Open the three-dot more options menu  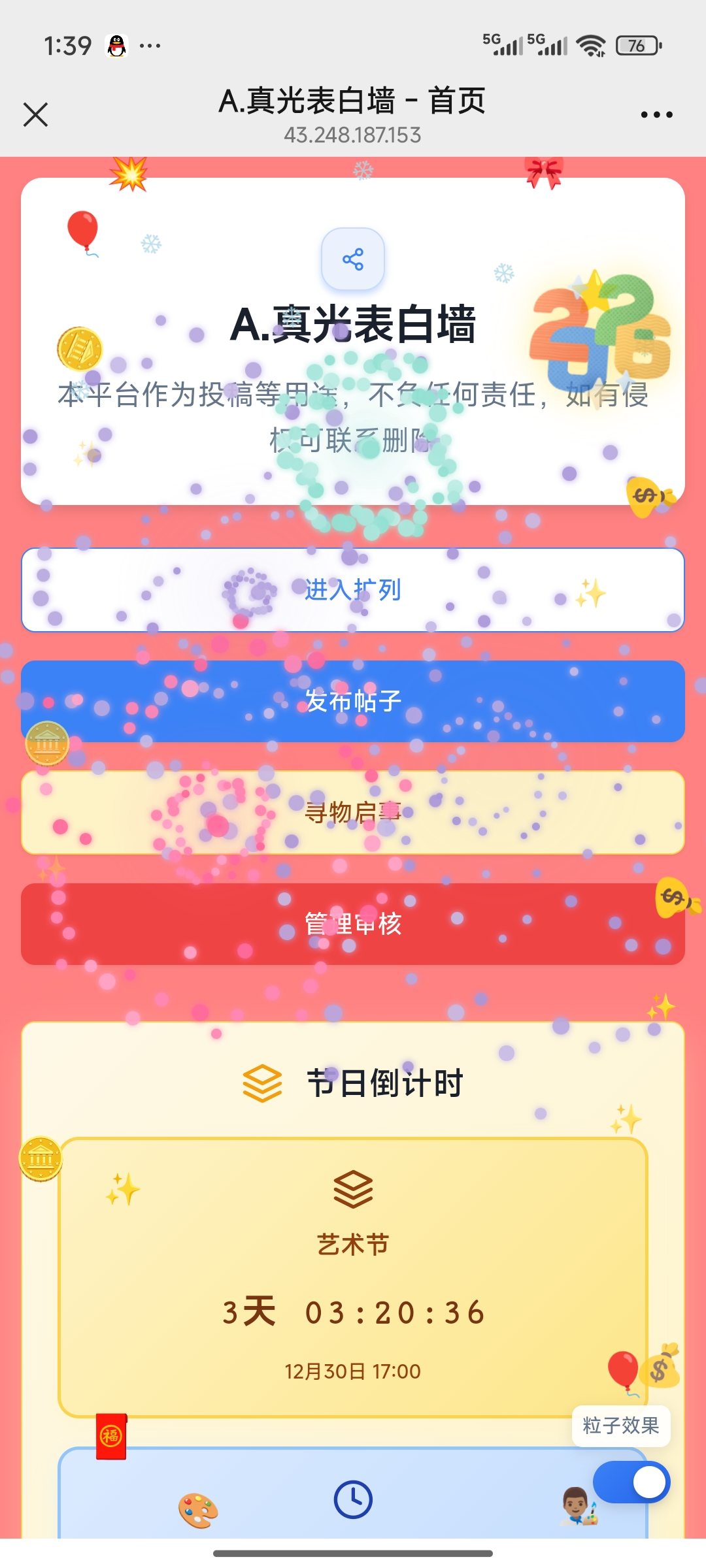click(x=656, y=113)
